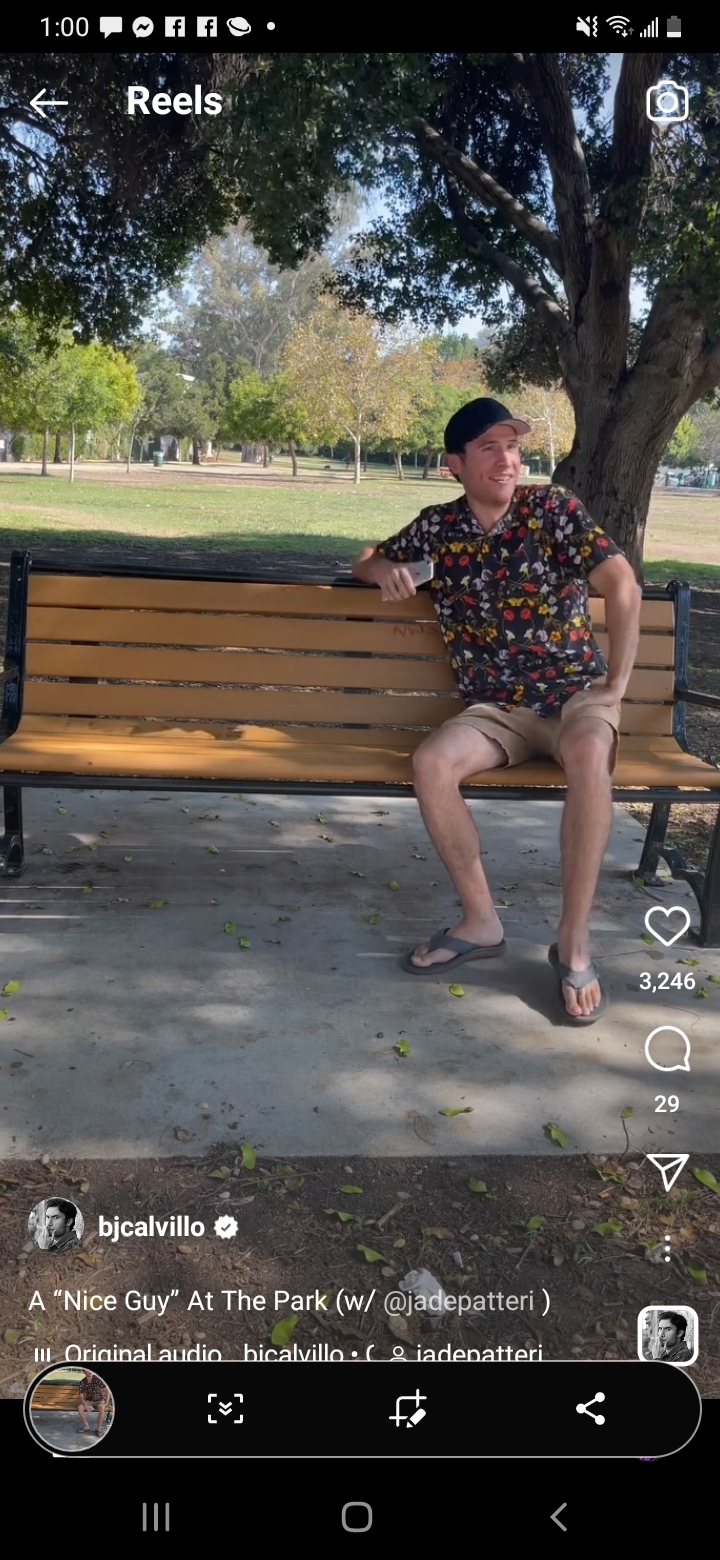The image size is (720, 1560).
Task: Open the Reels camera
Action: [x=667, y=102]
